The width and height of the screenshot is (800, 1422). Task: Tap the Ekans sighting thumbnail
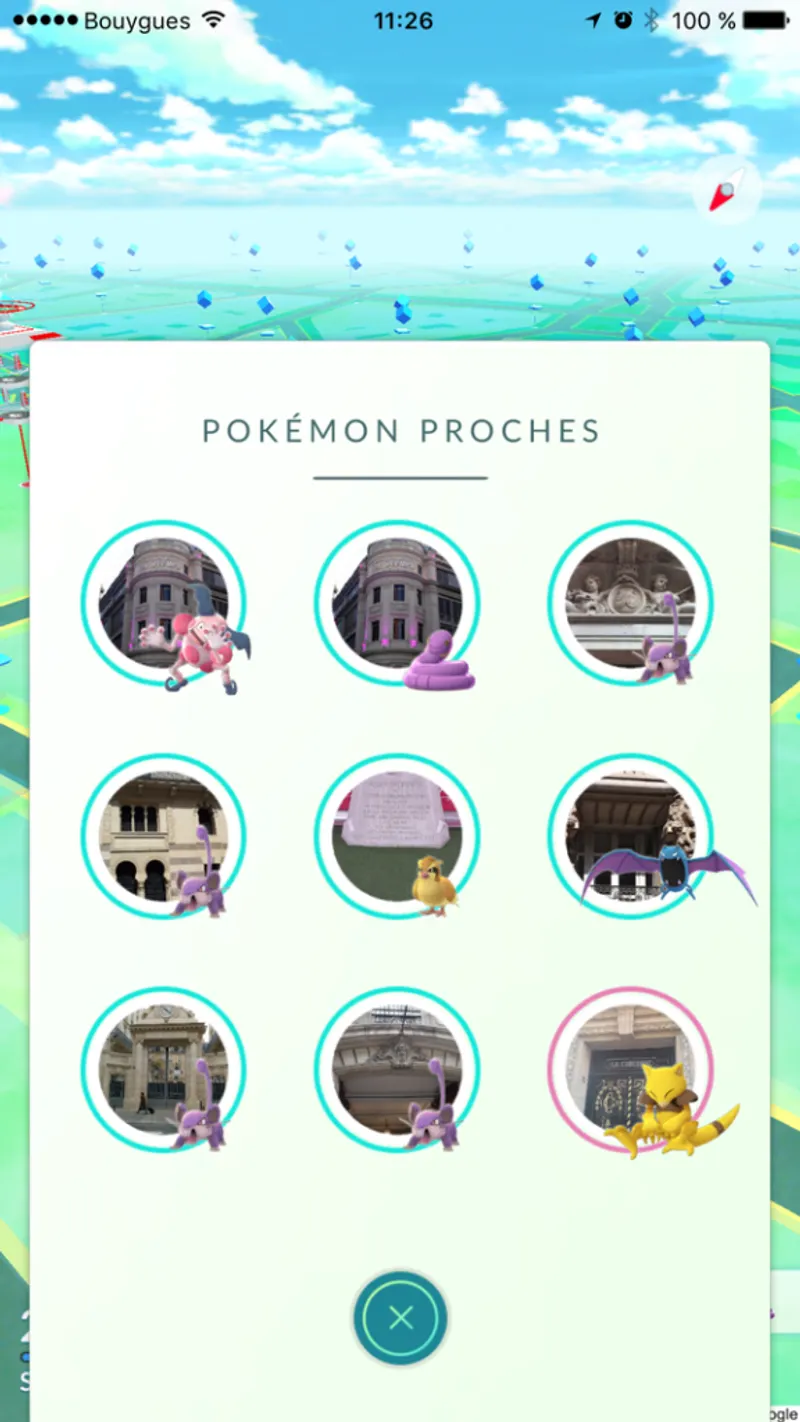[x=398, y=605]
